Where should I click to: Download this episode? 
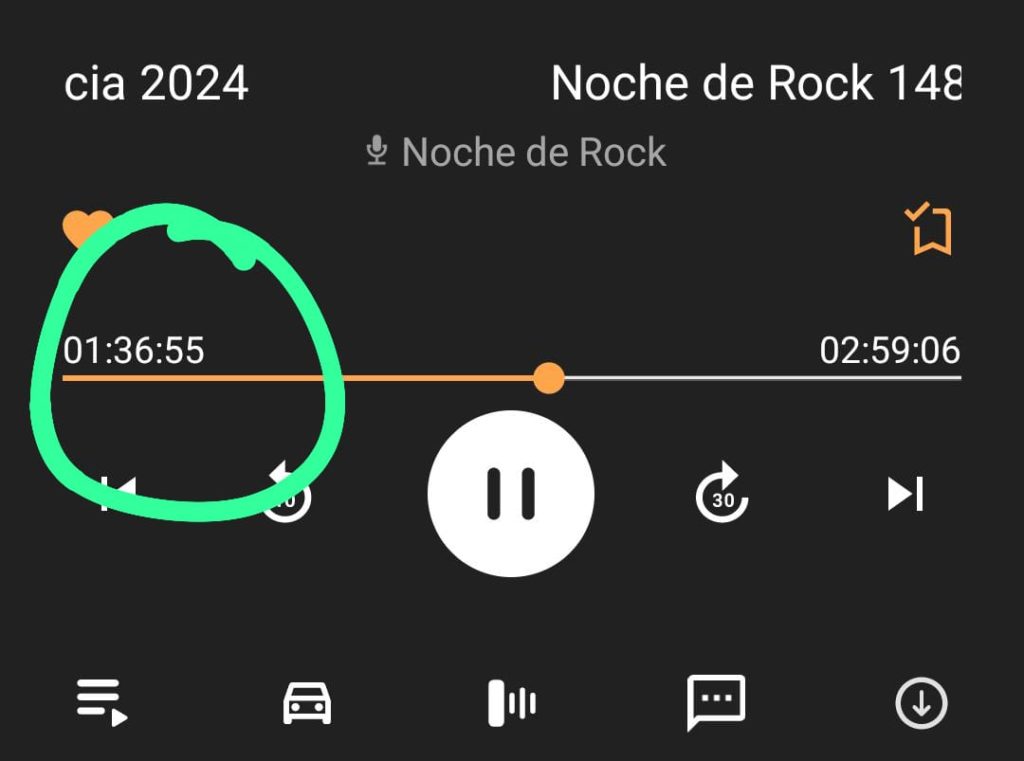click(x=920, y=704)
